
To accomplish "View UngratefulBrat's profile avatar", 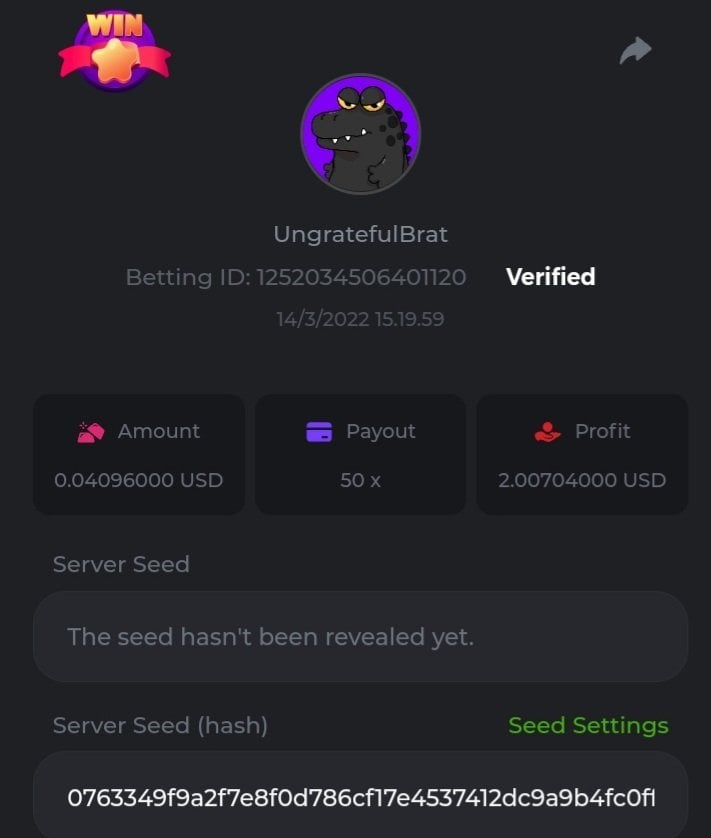I will click(x=360, y=134).
